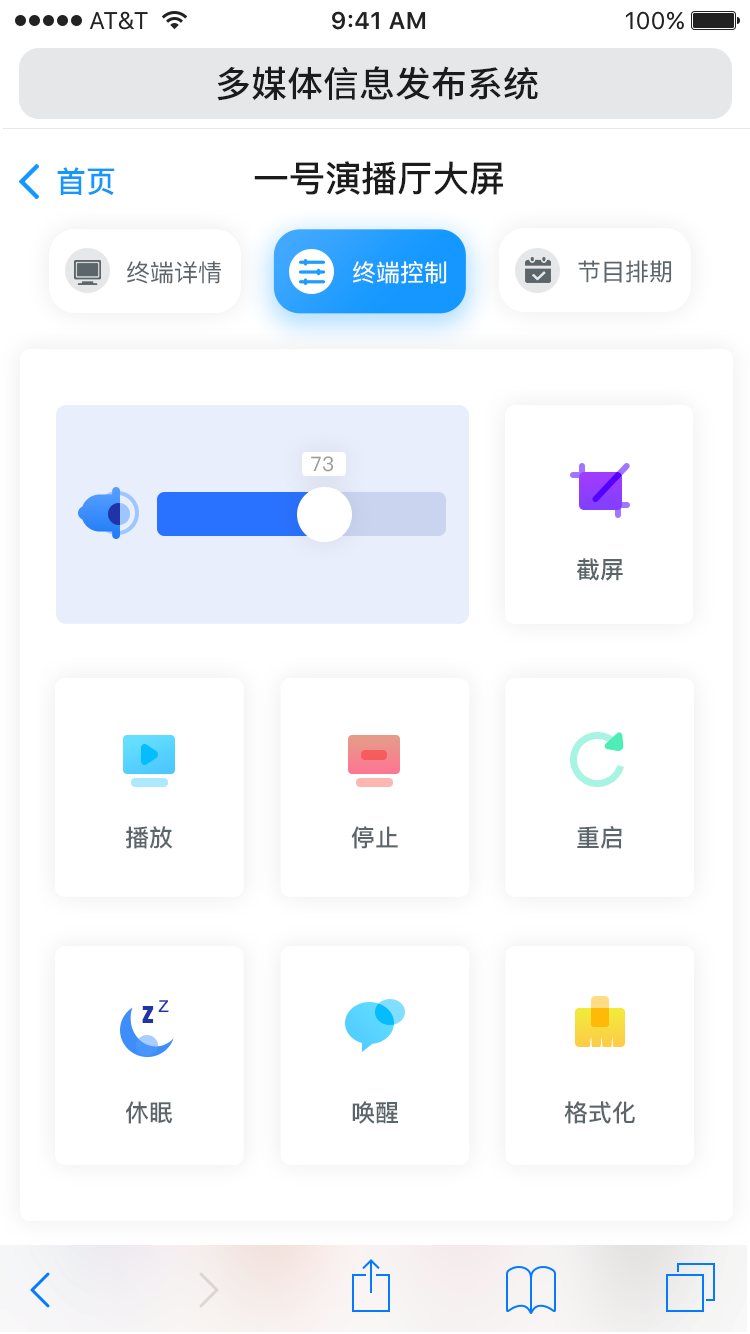This screenshot has width=750, height=1334.
Task: Open Safari Bookmarks from the bottom bar
Action: pyautogui.click(x=530, y=1288)
